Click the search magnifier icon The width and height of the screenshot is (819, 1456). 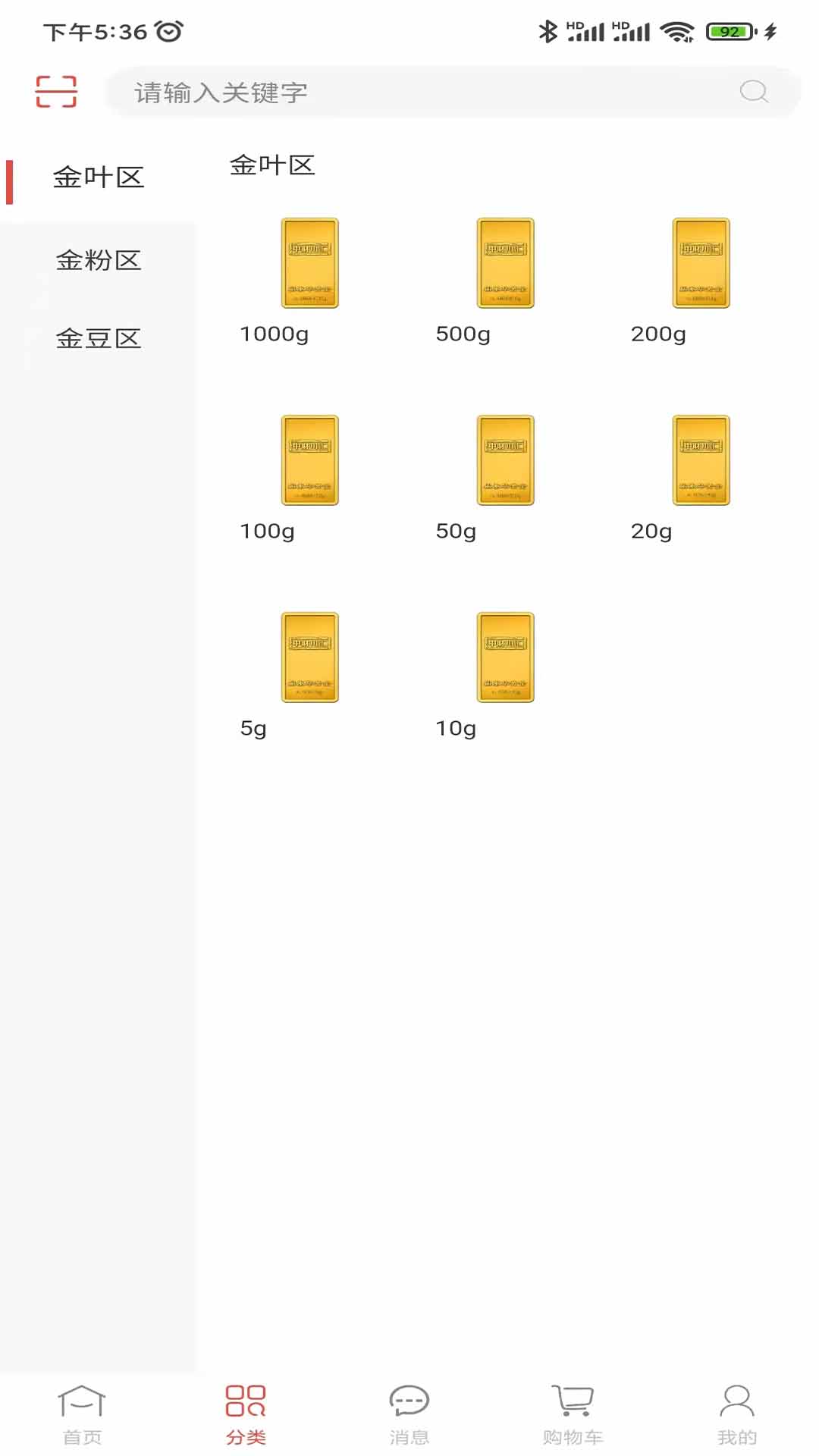(x=752, y=92)
